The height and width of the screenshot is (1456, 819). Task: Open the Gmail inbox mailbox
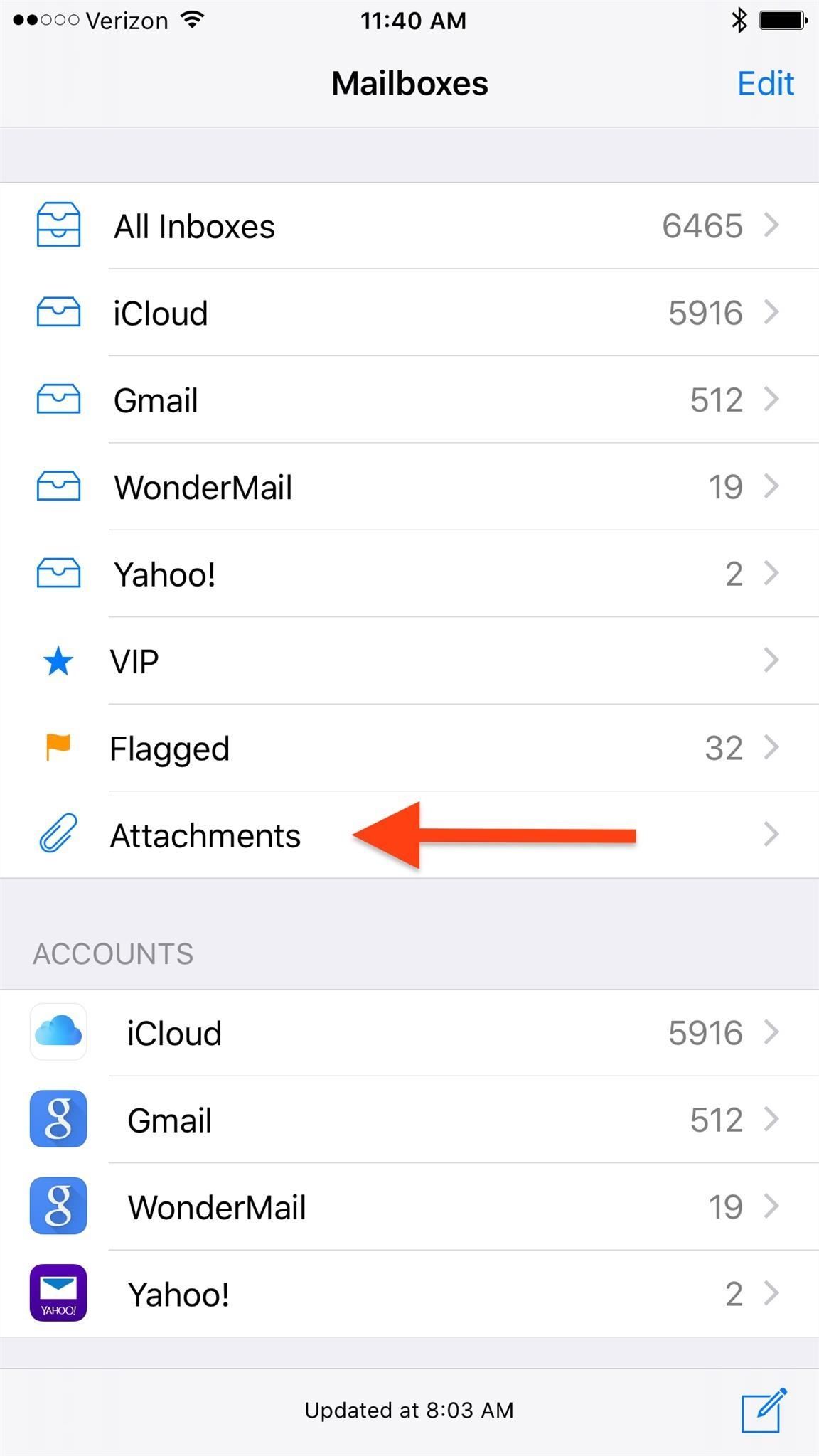pyautogui.click(x=409, y=400)
